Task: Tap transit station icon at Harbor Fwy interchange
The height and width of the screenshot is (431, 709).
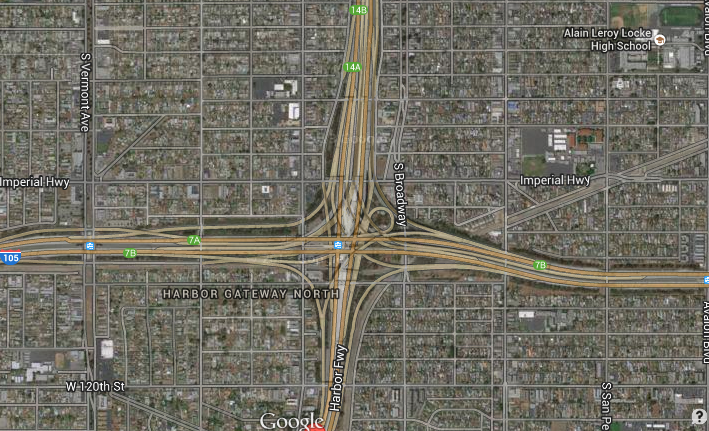Action: tap(340, 246)
